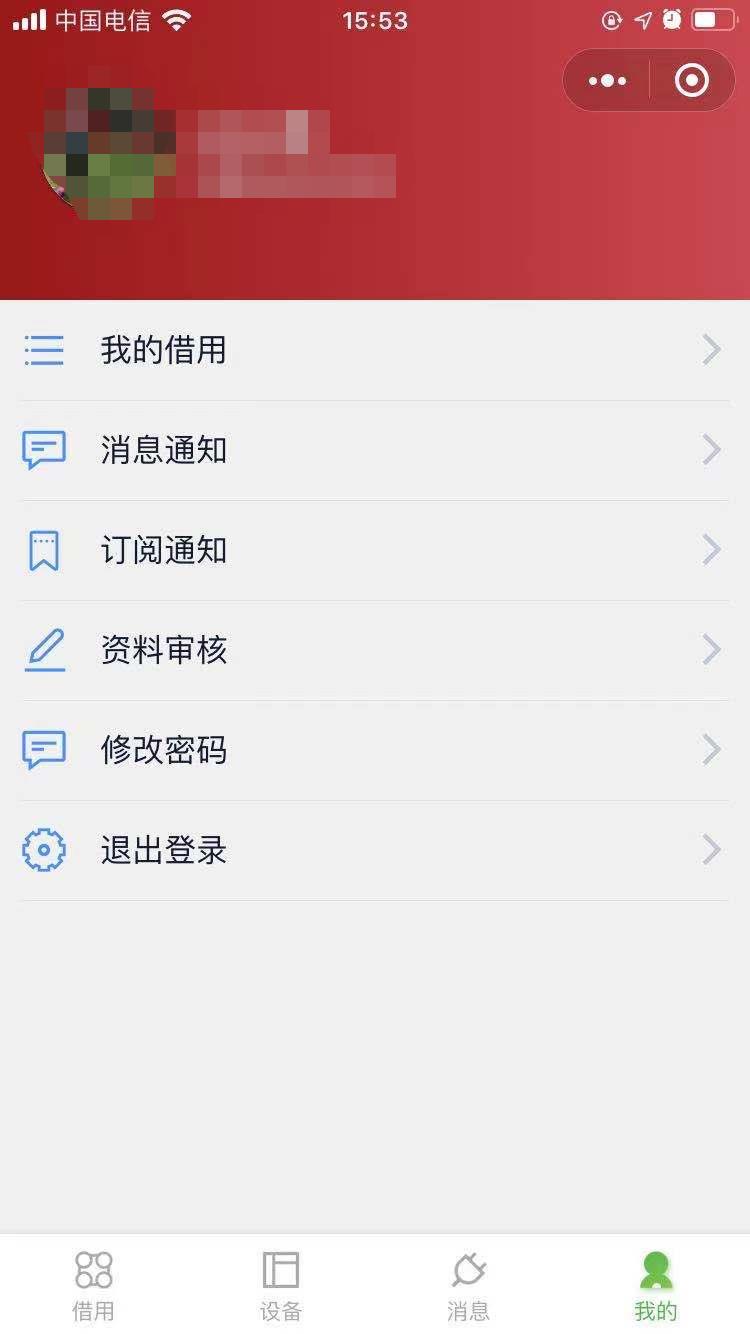The width and height of the screenshot is (750, 1334).
Task: Tap the capsule close circle button
Action: pyautogui.click(x=689, y=80)
